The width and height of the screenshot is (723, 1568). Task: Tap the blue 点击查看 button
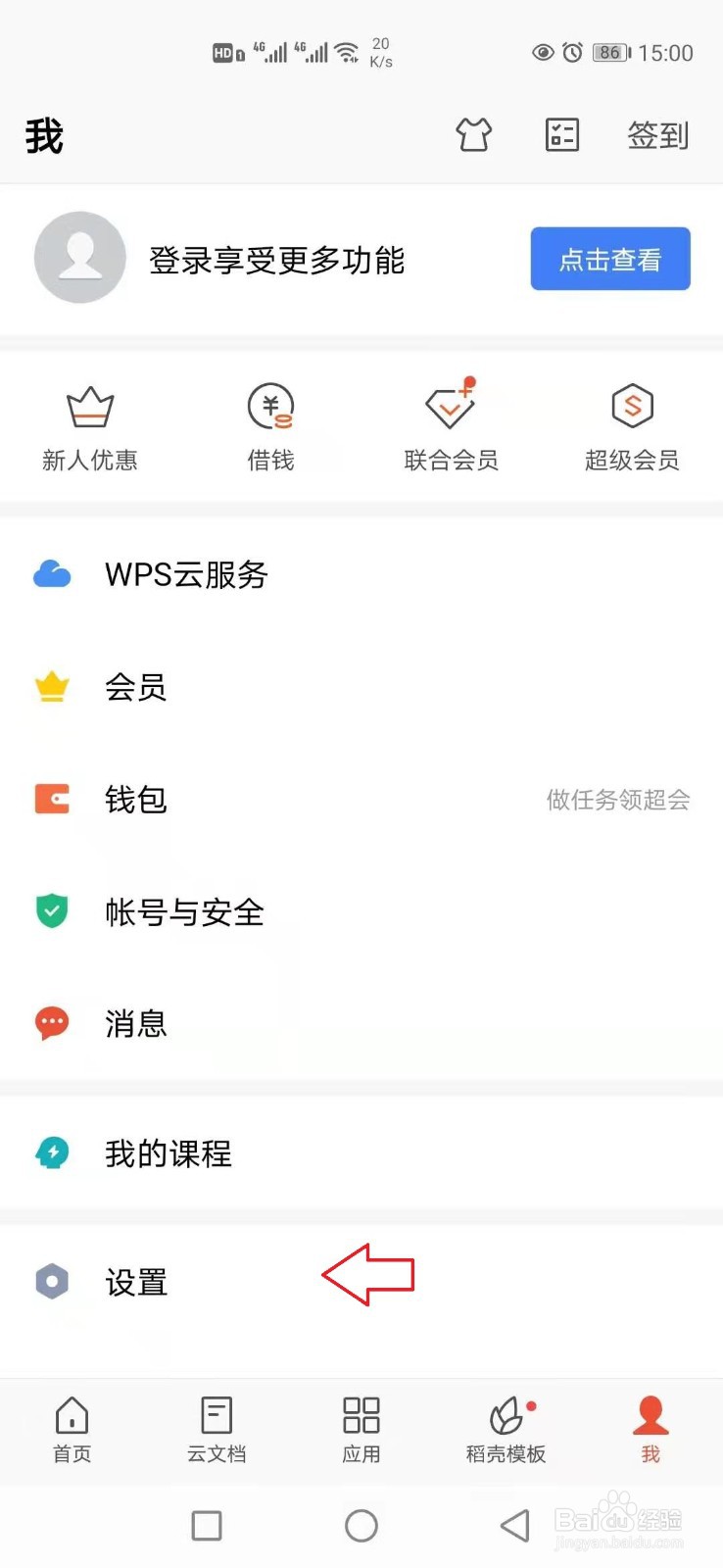tap(610, 259)
